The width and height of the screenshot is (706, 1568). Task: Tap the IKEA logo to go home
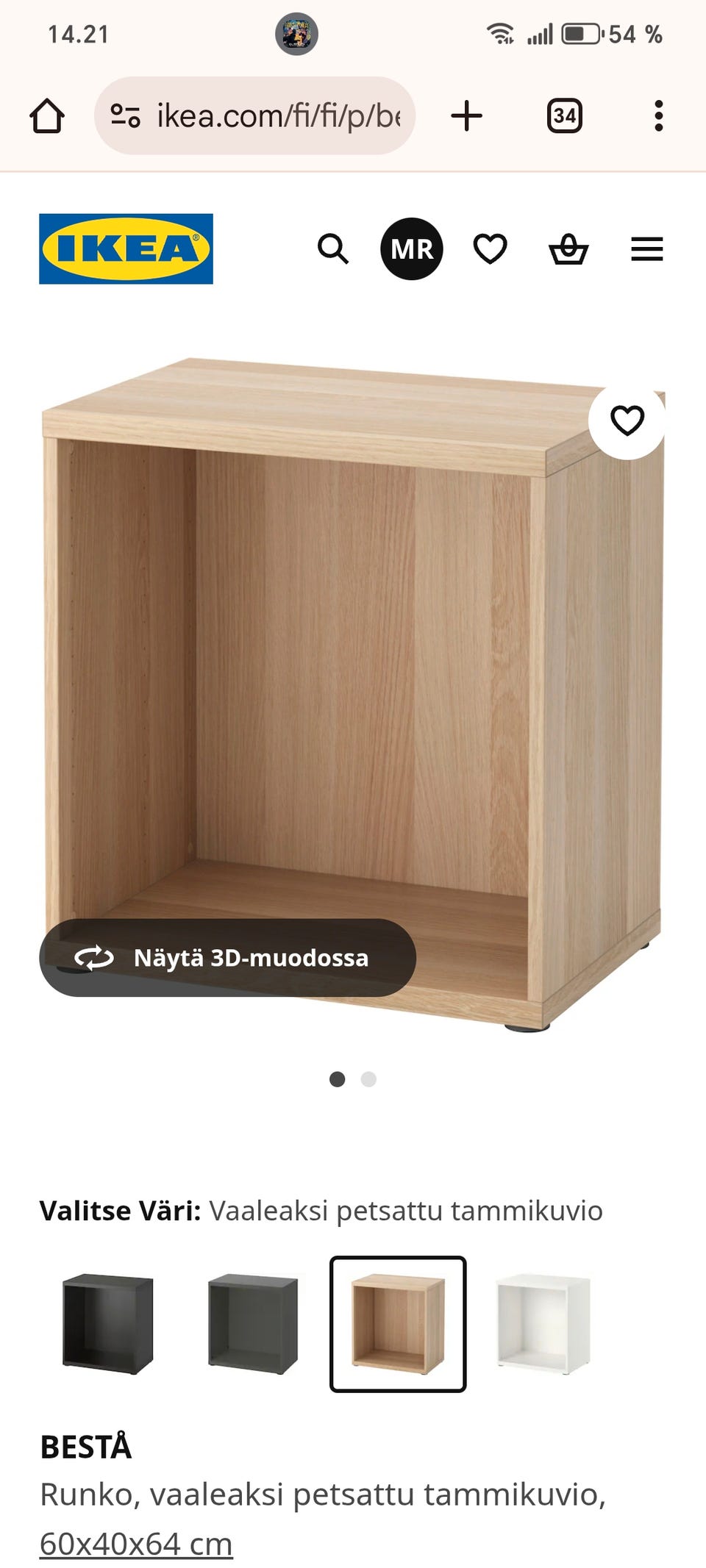pyautogui.click(x=126, y=248)
